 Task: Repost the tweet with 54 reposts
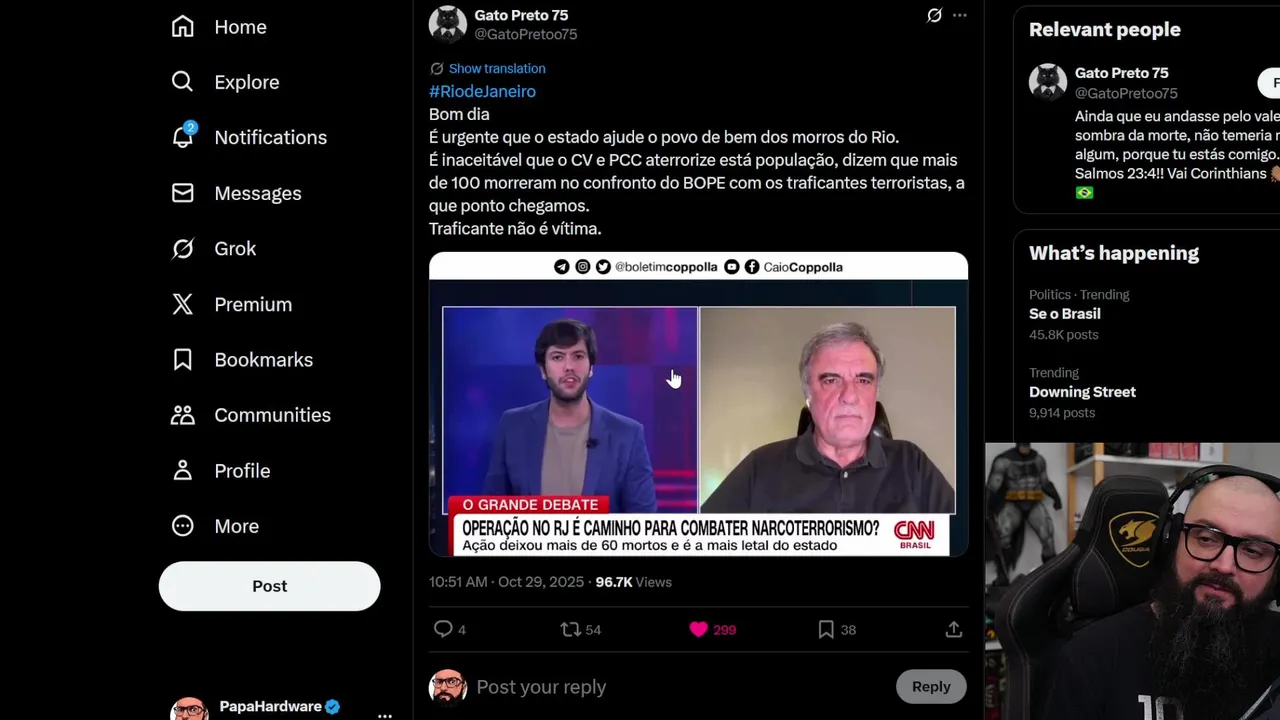(x=571, y=629)
